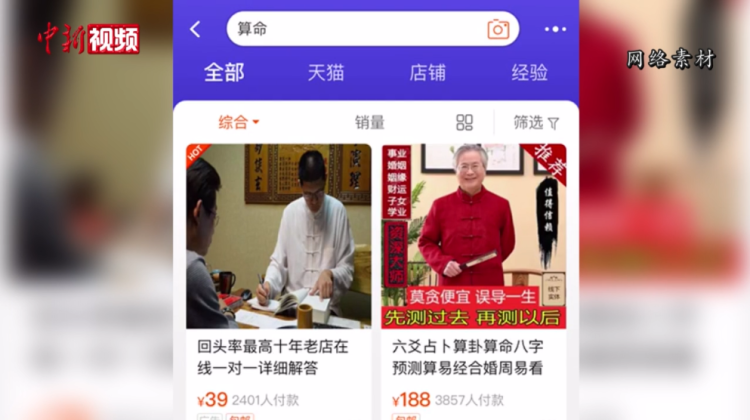
Task: Switch to the 全部 tab
Action: (x=224, y=73)
